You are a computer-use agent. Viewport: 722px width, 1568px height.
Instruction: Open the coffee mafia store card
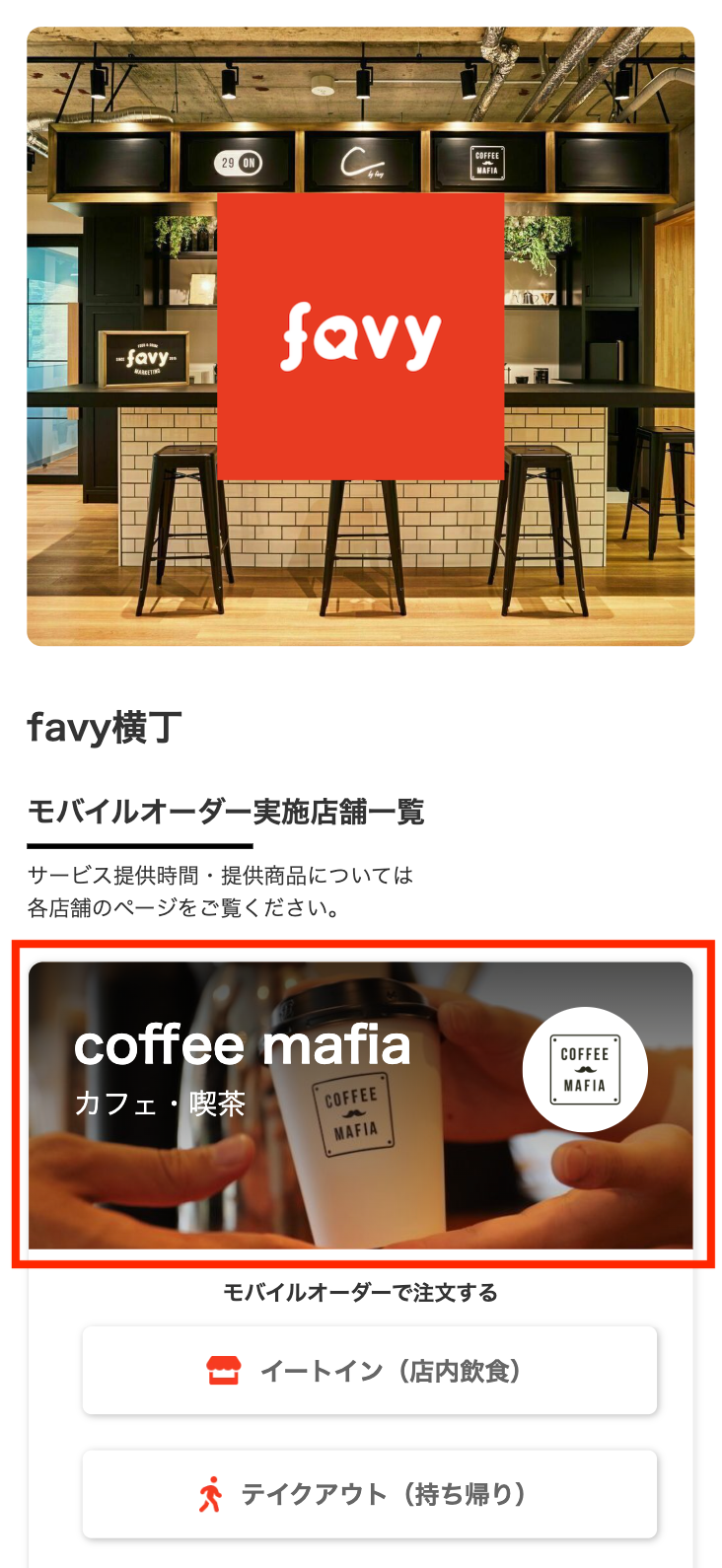(361, 1105)
